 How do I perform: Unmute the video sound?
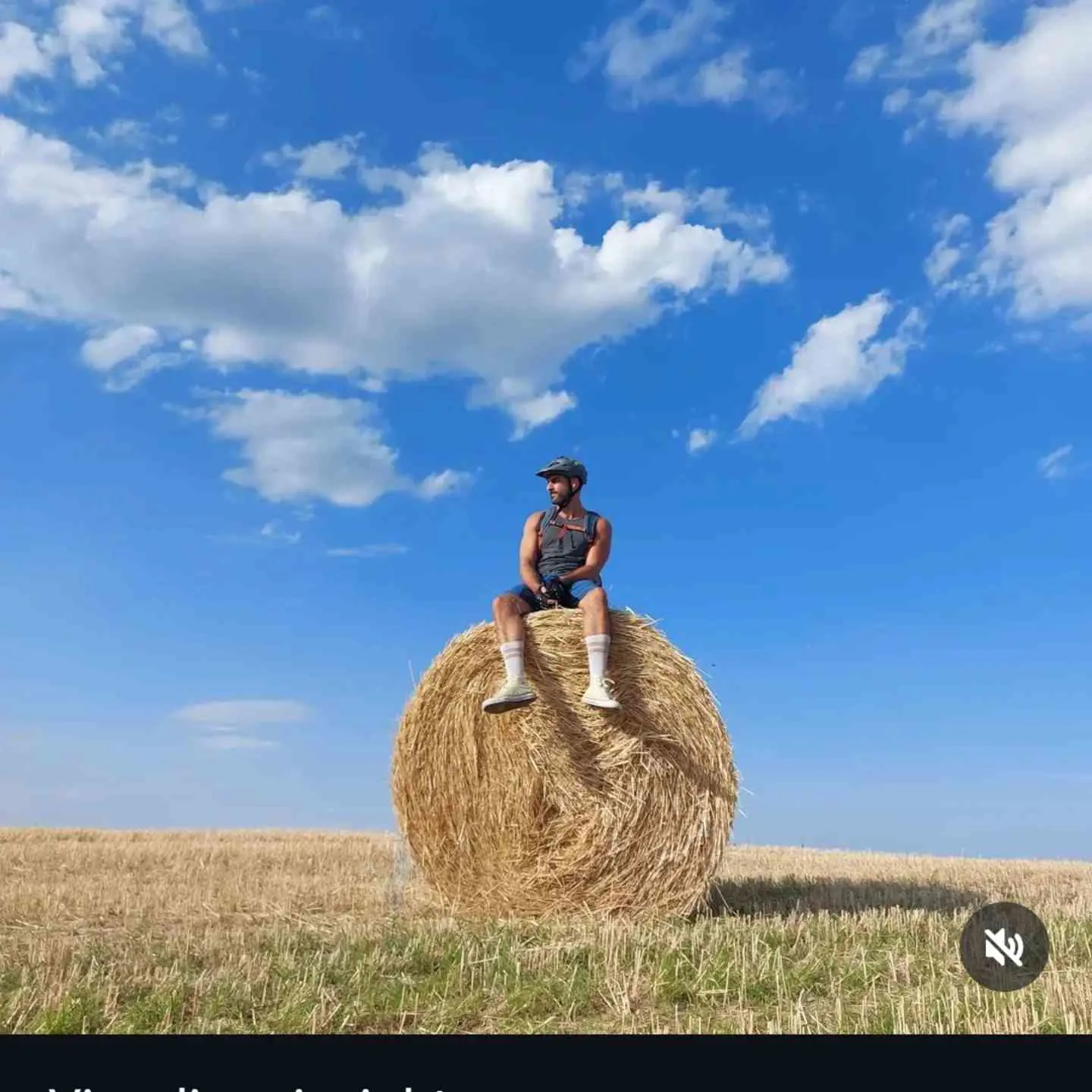point(1004,946)
